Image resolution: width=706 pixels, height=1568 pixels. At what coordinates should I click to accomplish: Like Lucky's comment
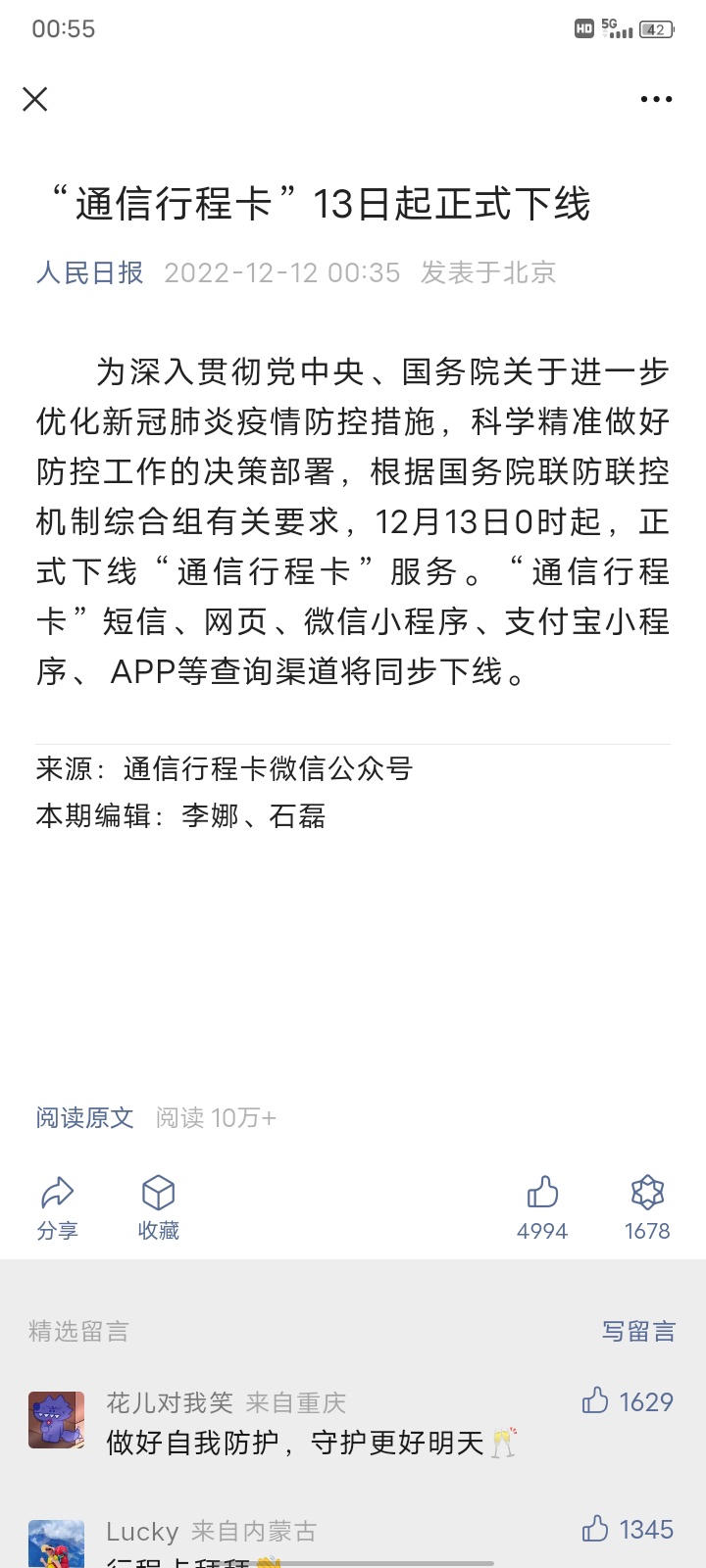pos(595,1529)
